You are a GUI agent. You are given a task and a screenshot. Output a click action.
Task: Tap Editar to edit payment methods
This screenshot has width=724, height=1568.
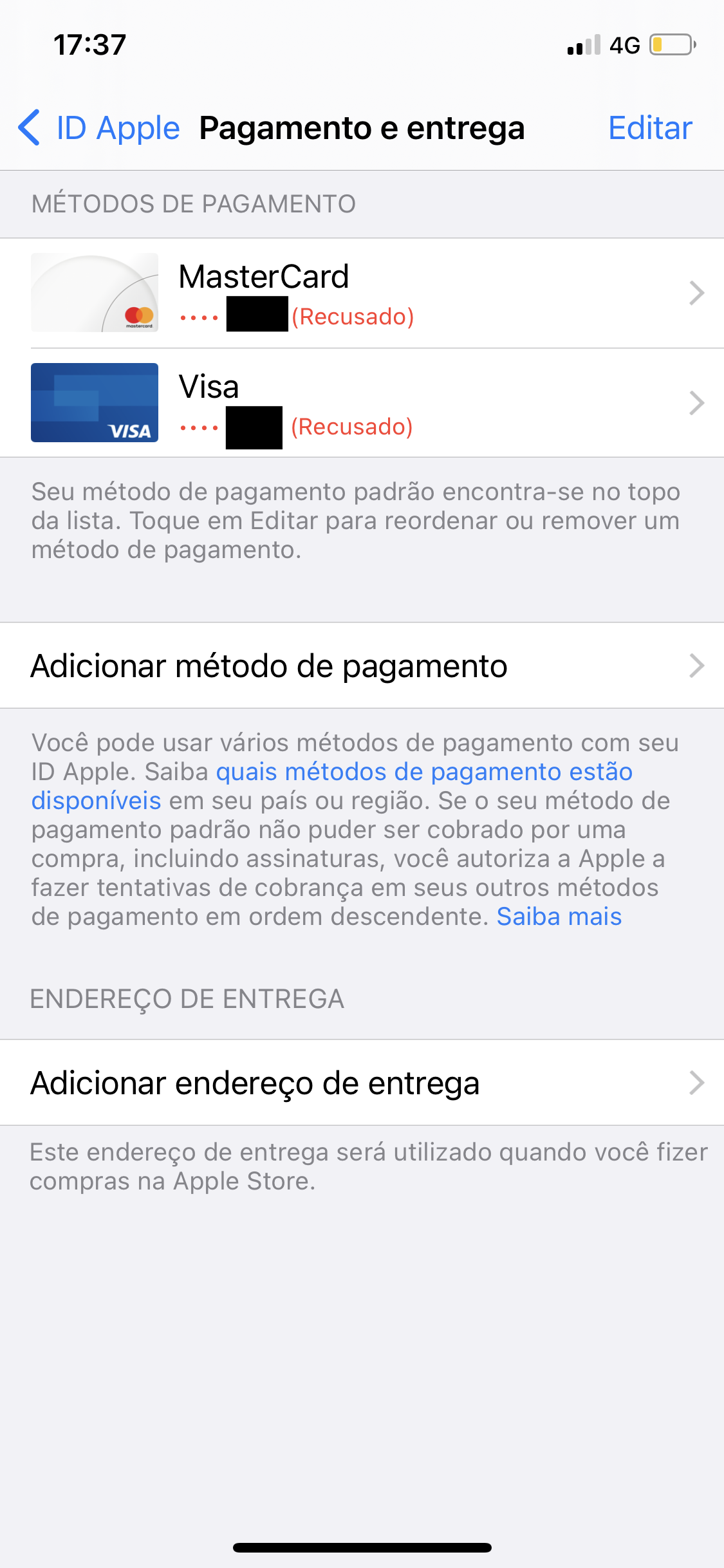(x=650, y=128)
